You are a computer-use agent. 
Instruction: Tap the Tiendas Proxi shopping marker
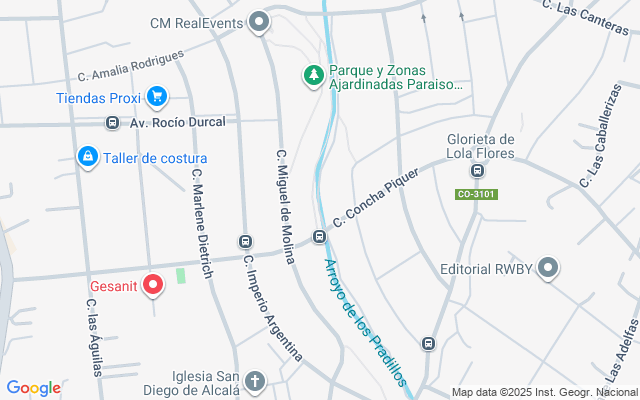tap(156, 97)
